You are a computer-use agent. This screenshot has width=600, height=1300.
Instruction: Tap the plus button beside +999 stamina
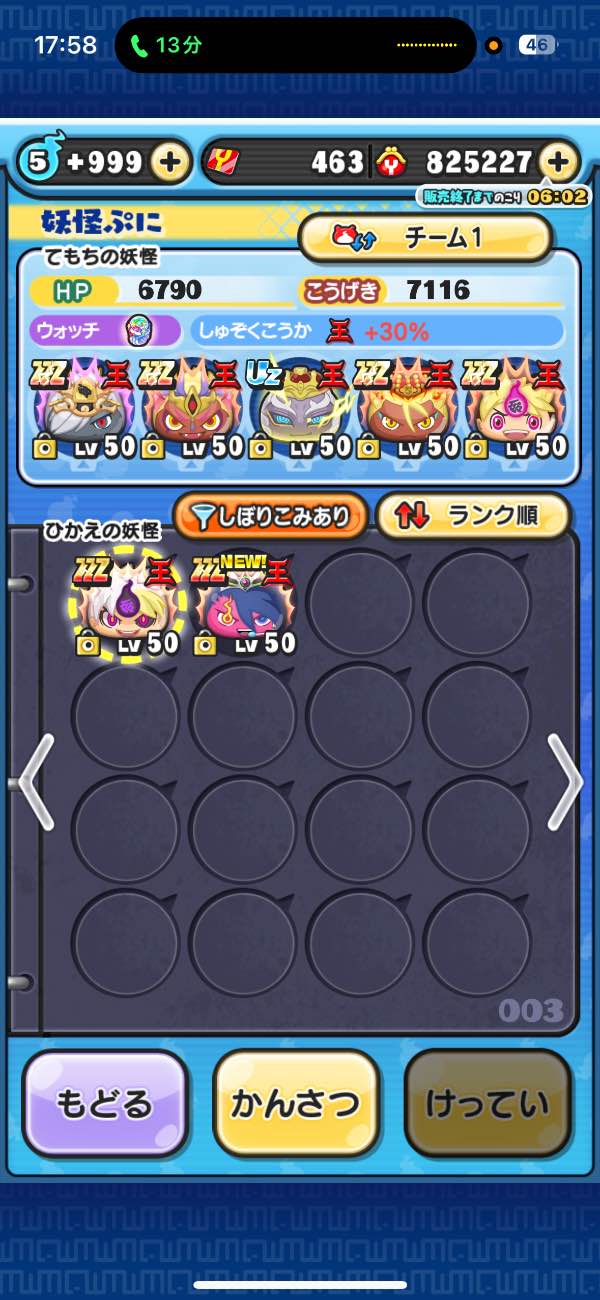(171, 162)
